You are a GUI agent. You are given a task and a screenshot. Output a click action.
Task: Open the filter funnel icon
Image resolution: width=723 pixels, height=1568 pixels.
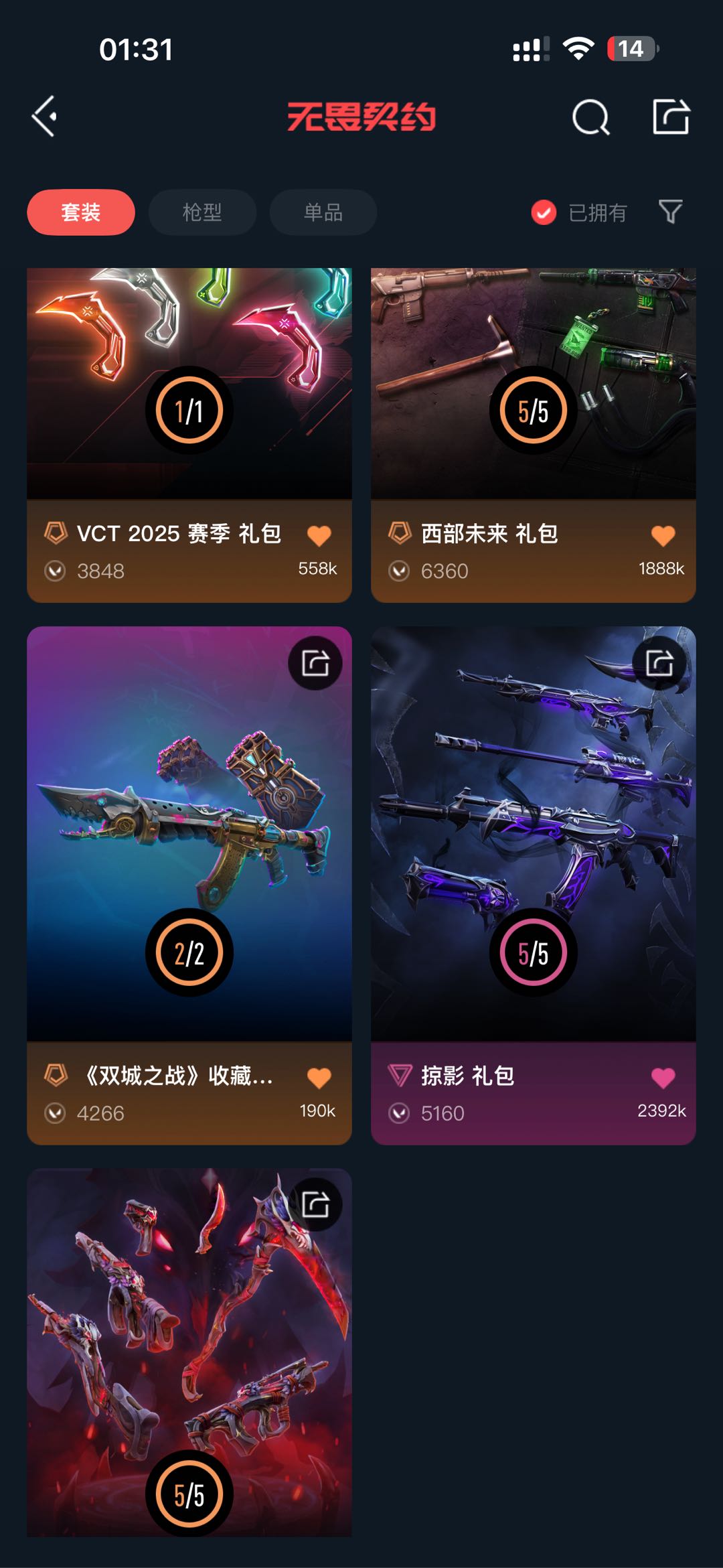[670, 212]
